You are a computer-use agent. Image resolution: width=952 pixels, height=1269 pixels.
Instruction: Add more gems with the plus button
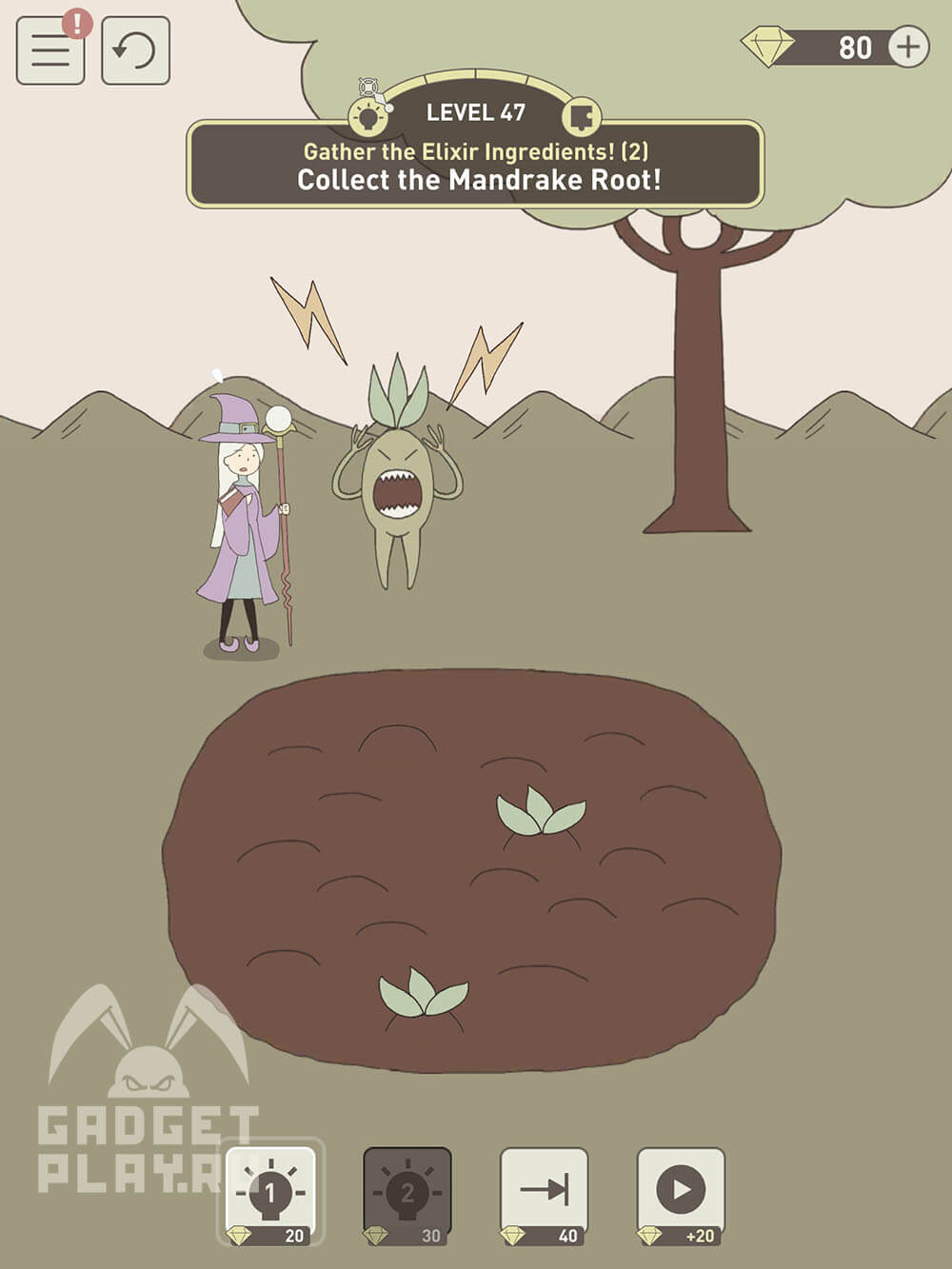click(x=908, y=47)
